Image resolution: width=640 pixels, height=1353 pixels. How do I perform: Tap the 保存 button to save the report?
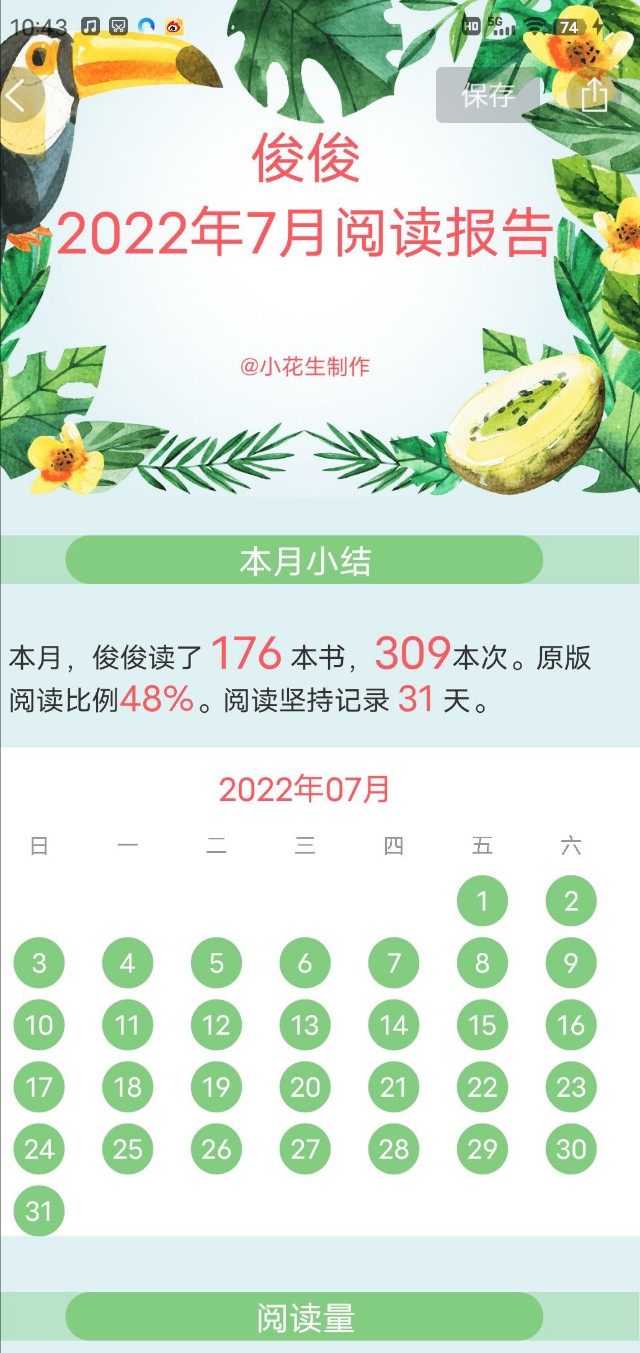pos(488,96)
